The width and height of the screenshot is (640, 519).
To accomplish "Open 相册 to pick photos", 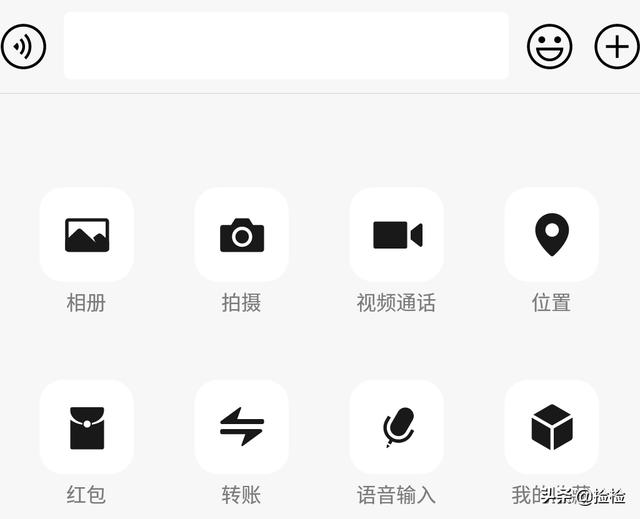I will [x=87, y=235].
